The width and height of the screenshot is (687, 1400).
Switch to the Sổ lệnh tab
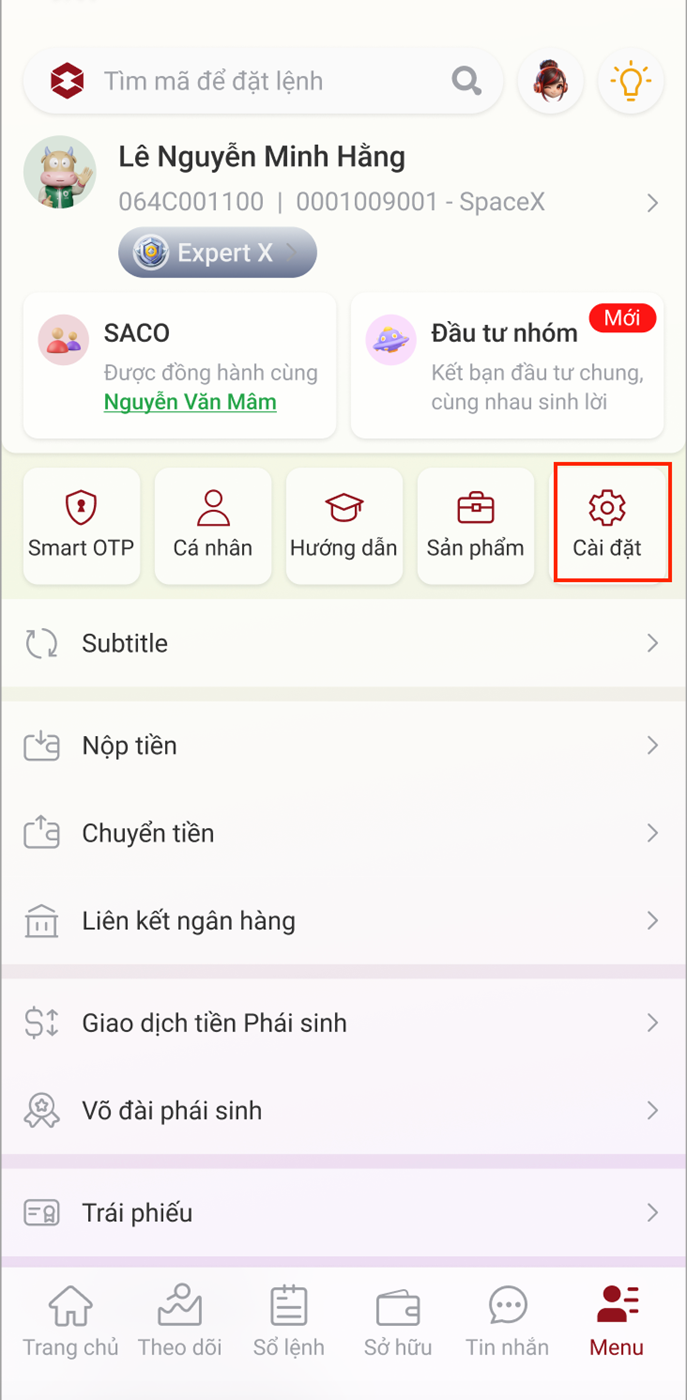tap(288, 1322)
